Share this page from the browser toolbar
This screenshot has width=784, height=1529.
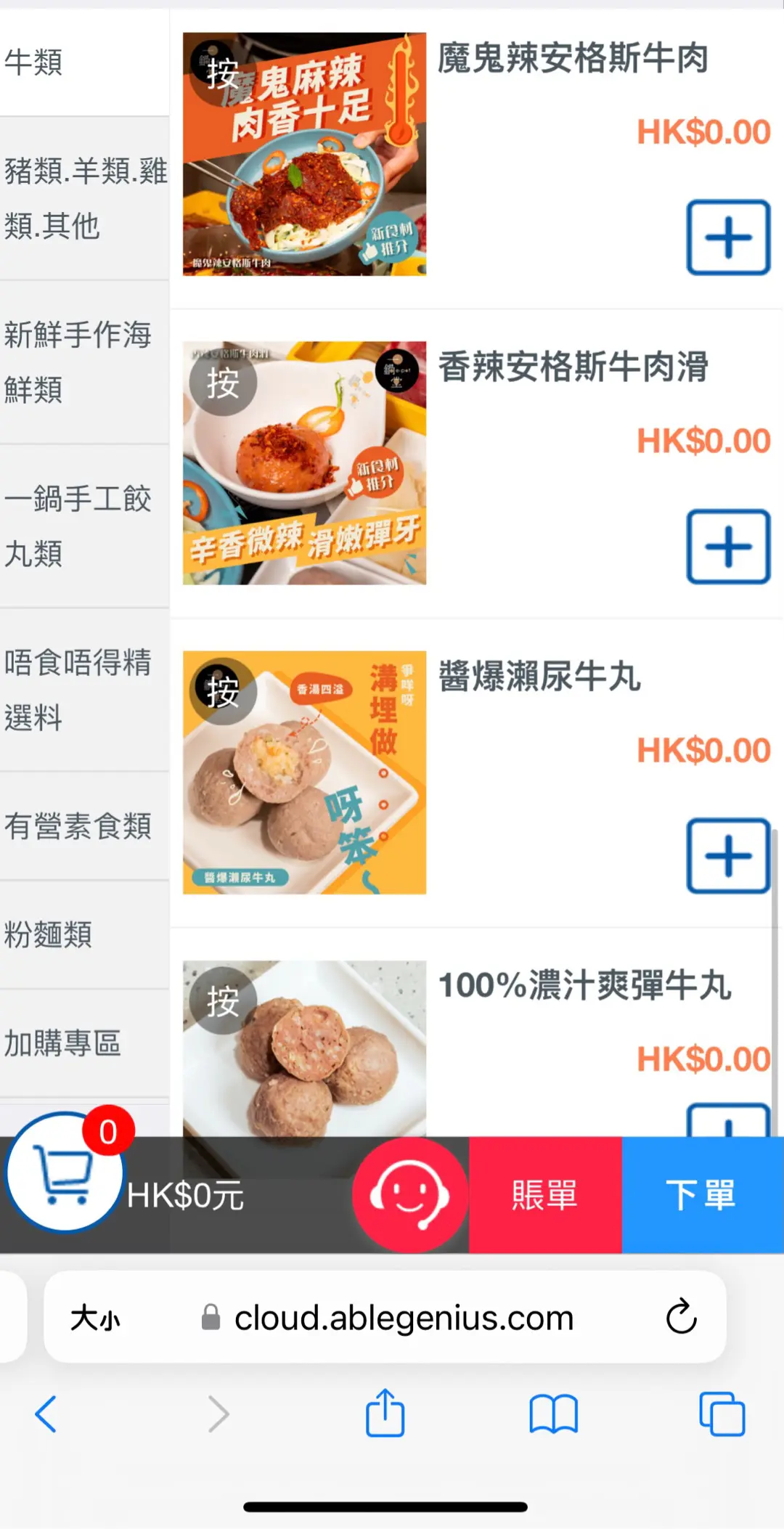[x=385, y=1413]
